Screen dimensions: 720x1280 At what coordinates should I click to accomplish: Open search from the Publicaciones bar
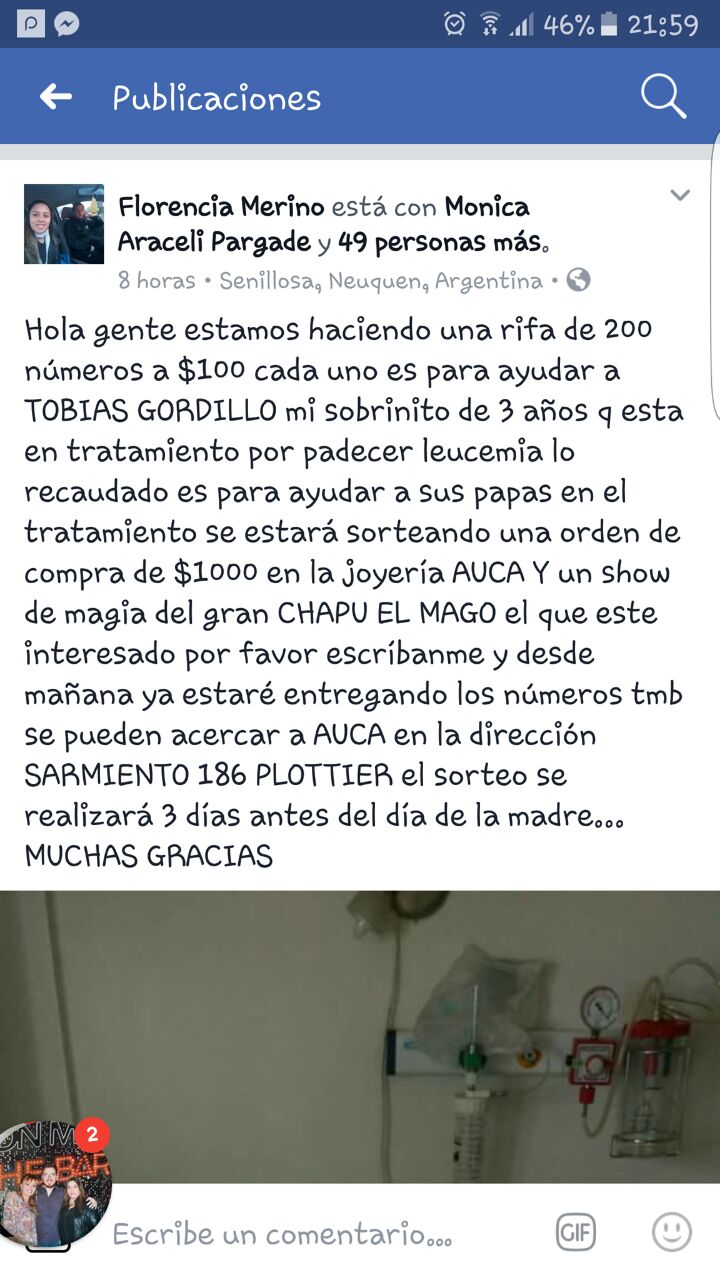point(661,96)
